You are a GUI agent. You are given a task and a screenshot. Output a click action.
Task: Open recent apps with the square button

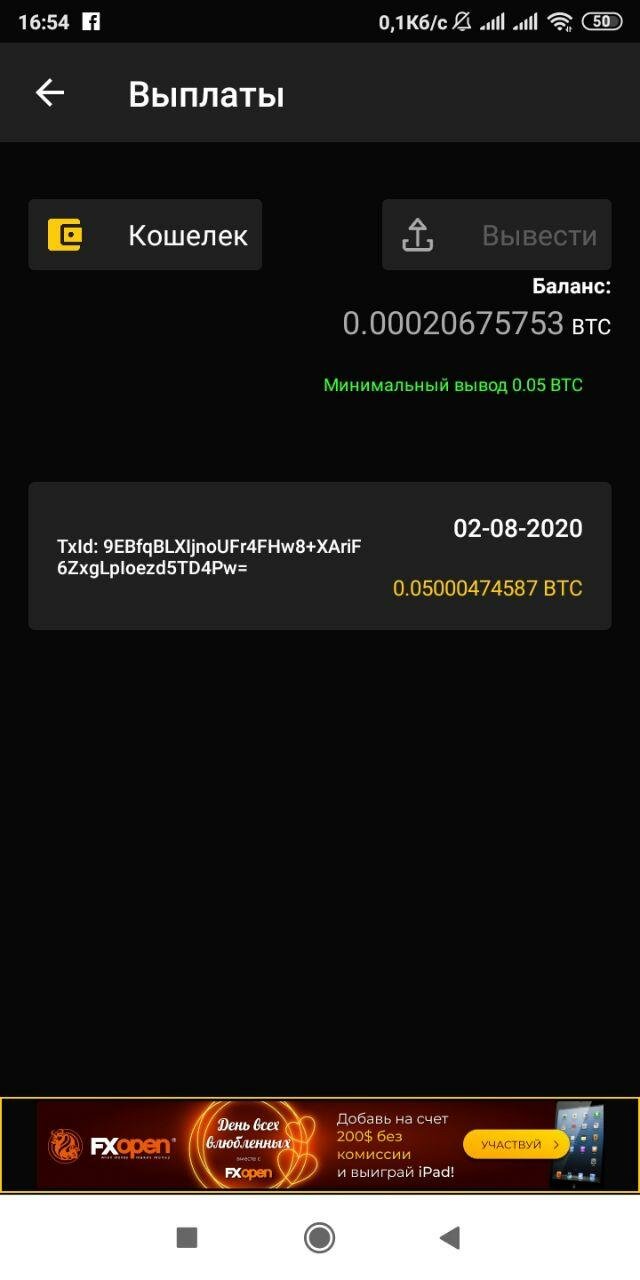[x=187, y=1238]
